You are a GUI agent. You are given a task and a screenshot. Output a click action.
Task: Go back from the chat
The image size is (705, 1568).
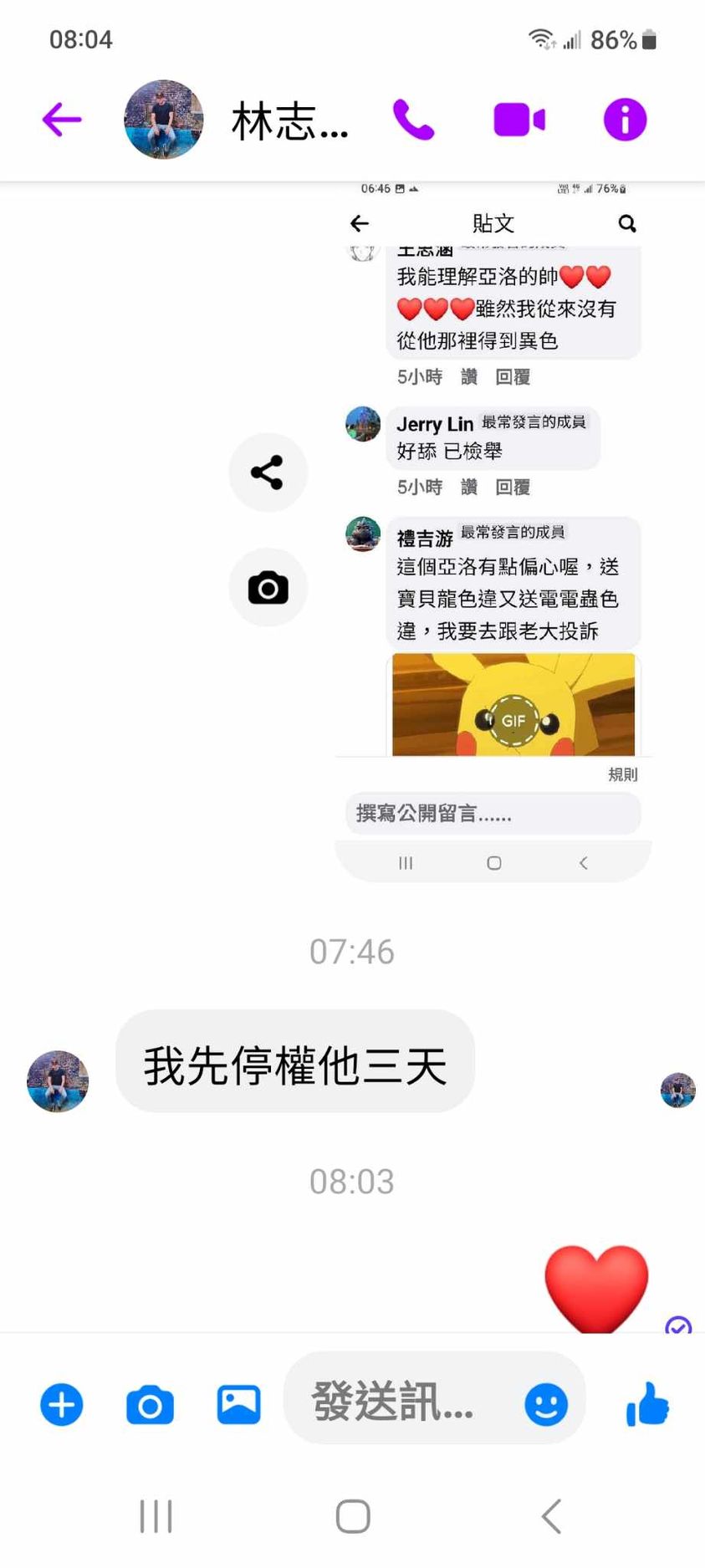[x=62, y=120]
